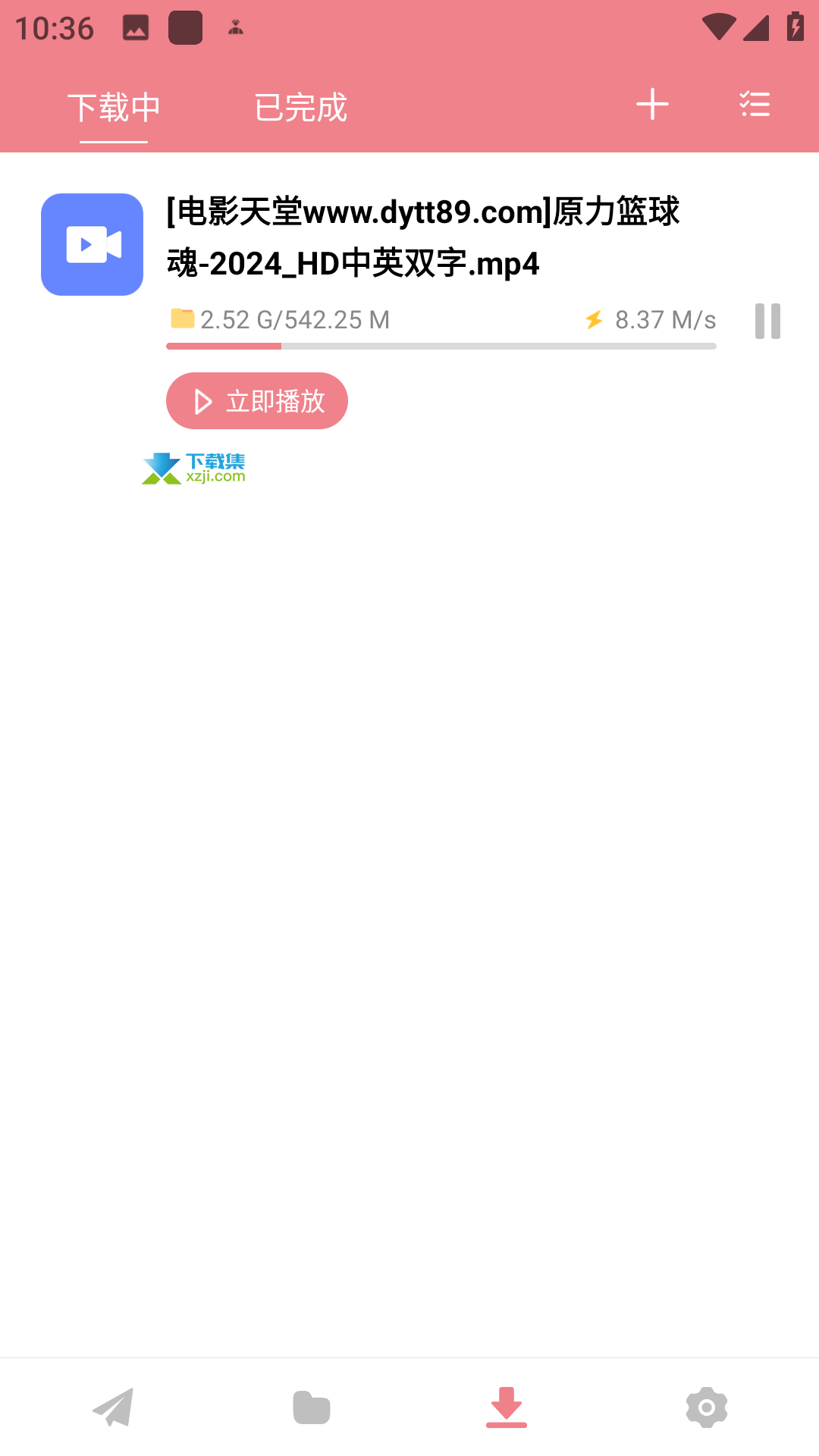Tap the 立即播放 button
The image size is (819, 1456).
257,400
